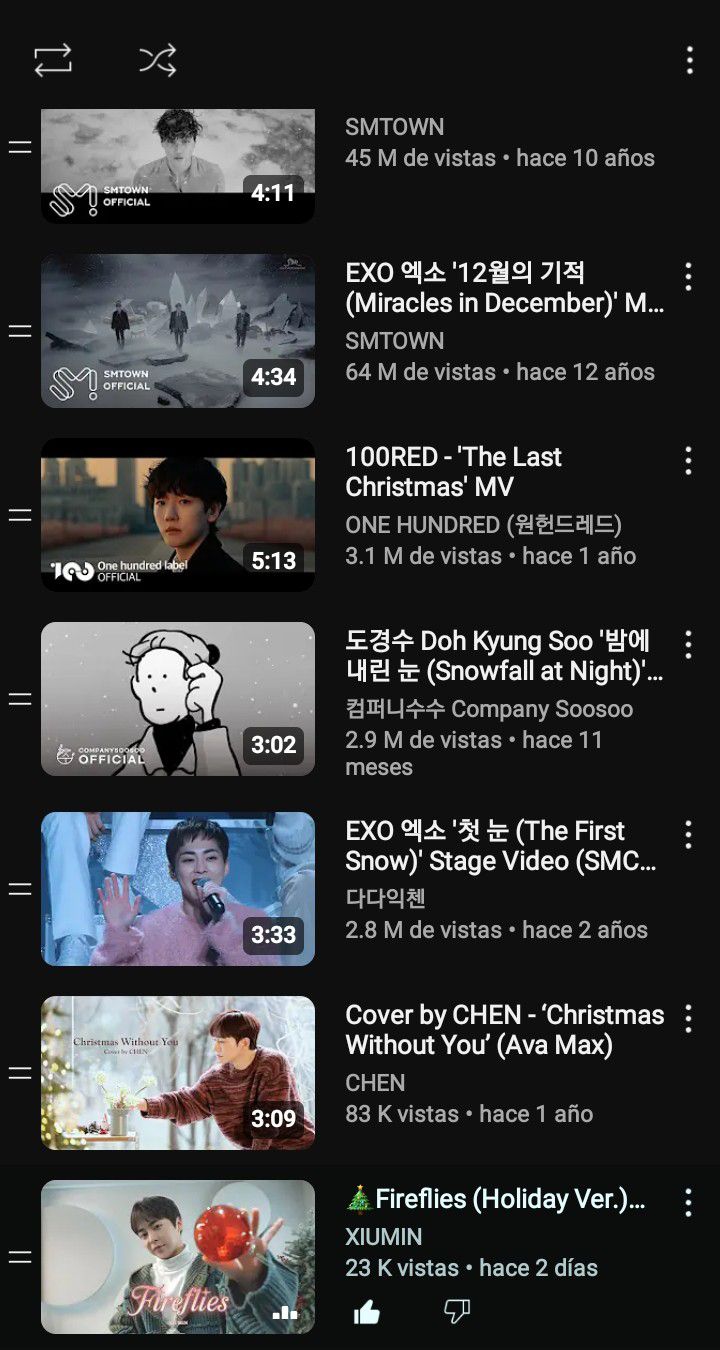Image resolution: width=720 pixels, height=1350 pixels.
Task: Open options for Fireflies (Holiday Ver.)
Action: click(688, 1203)
